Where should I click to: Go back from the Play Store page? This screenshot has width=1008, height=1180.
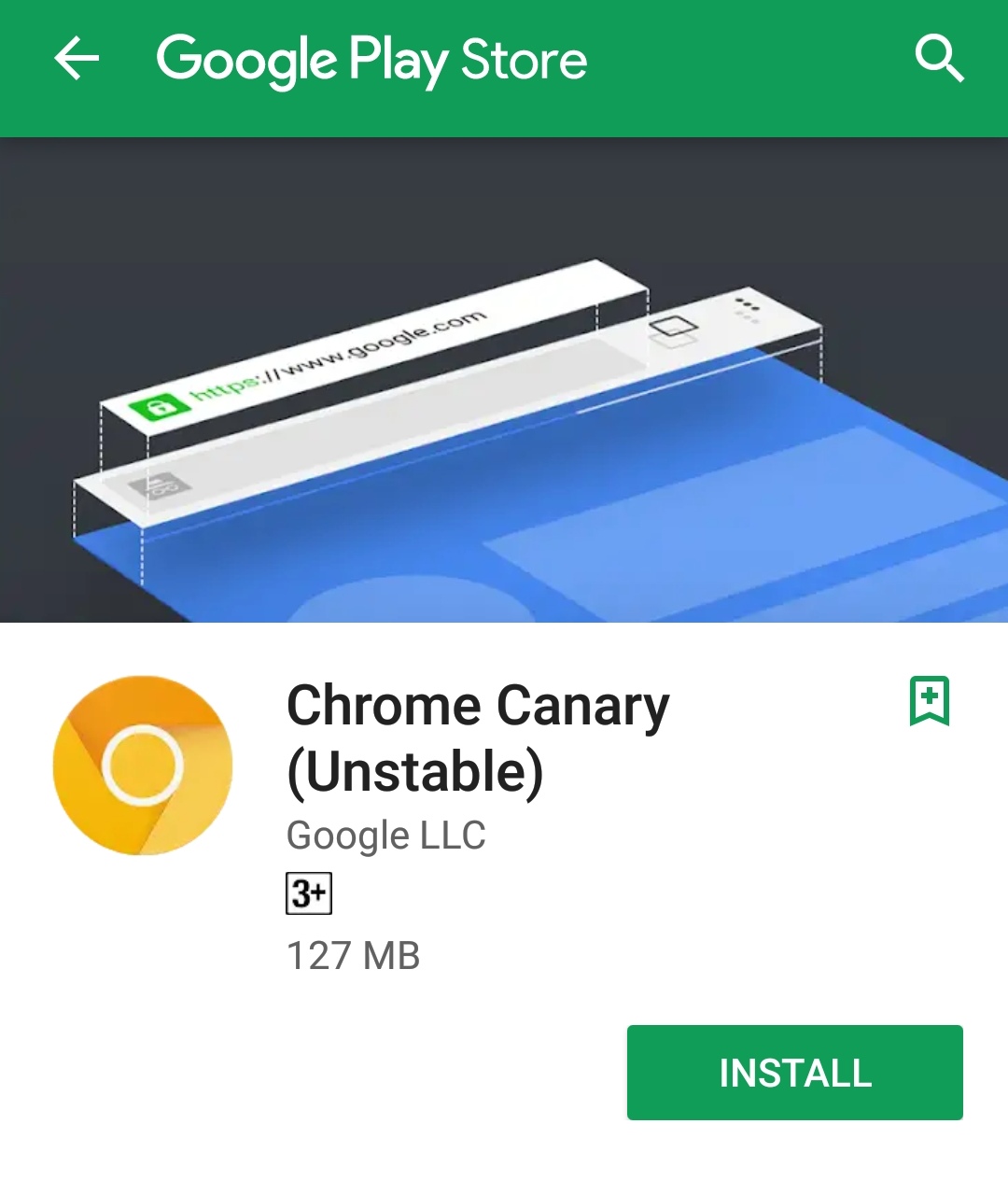pos(77,60)
